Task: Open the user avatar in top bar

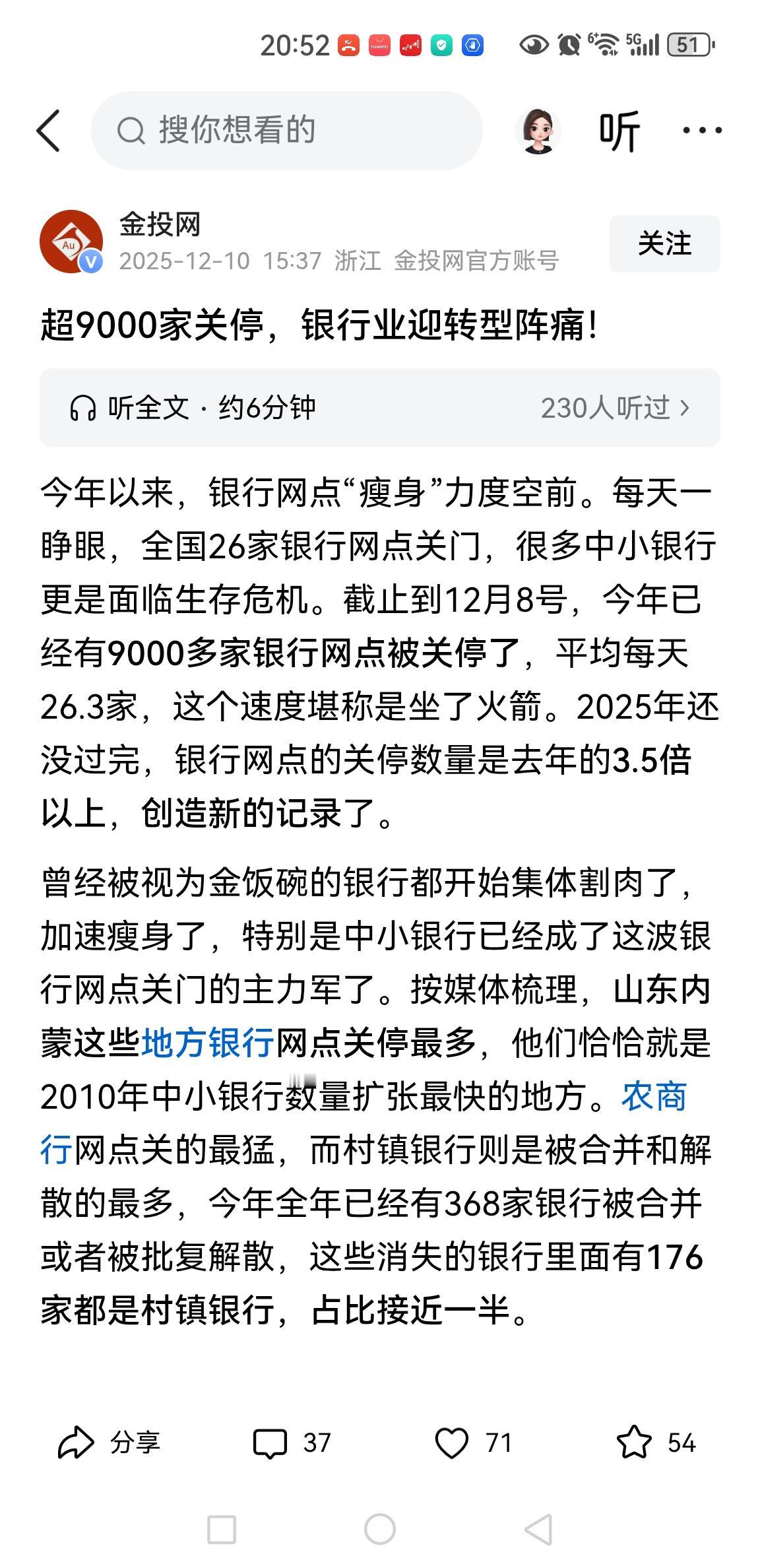Action: pos(540,131)
